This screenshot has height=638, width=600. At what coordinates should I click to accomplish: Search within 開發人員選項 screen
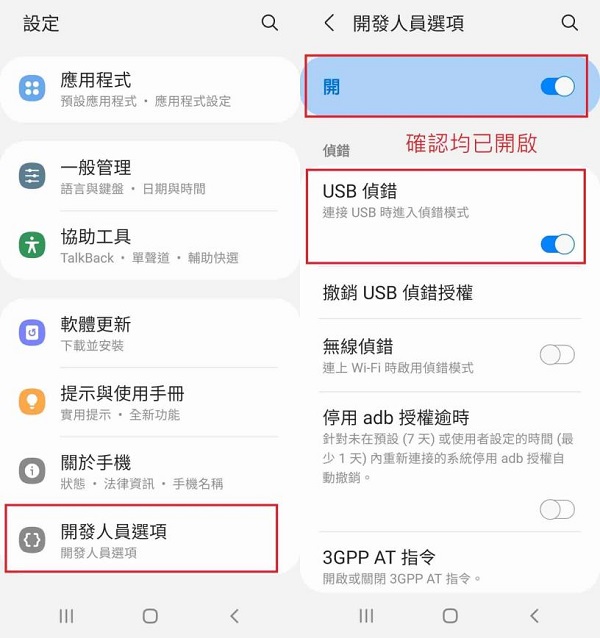[x=569, y=22]
